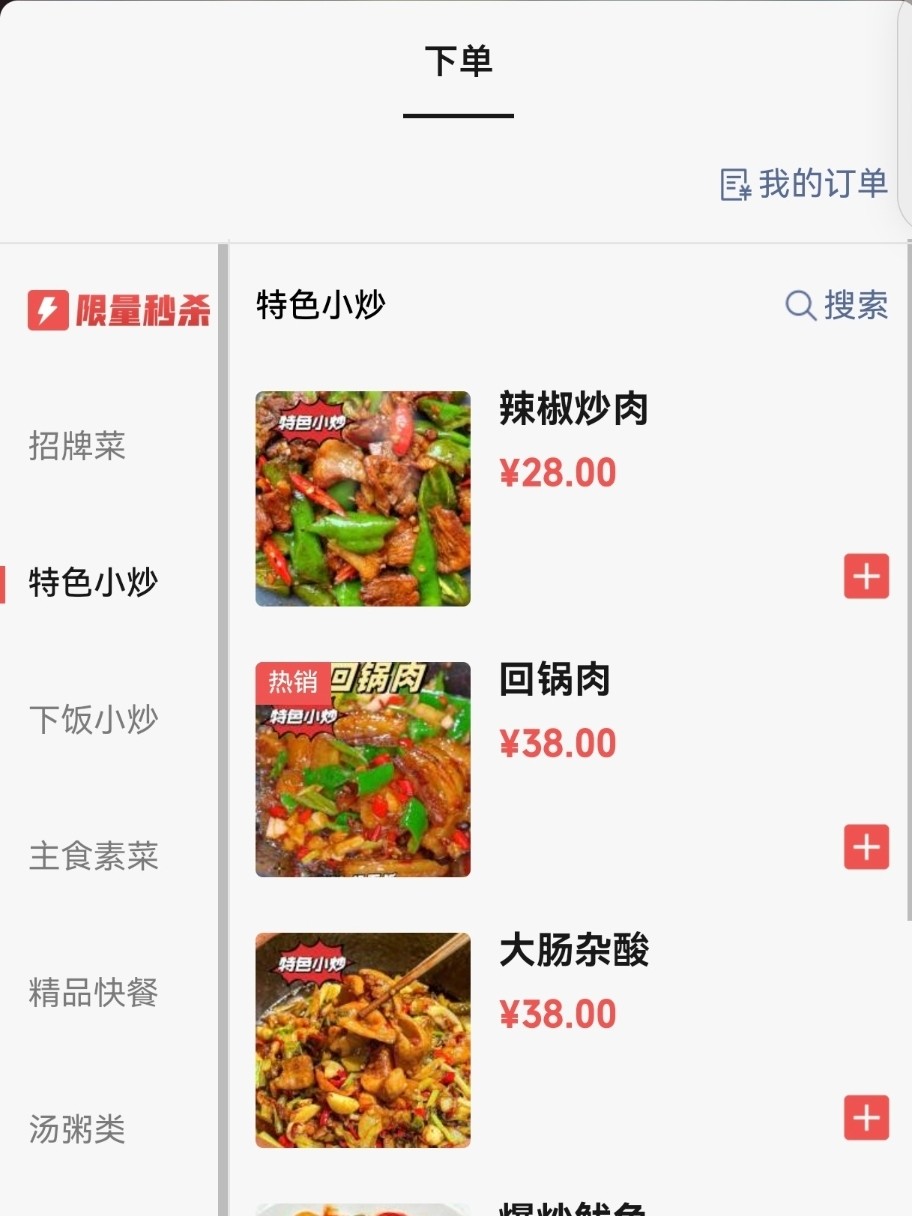Screen dimensions: 912x1216
Task: Add 大肠杂酸 to the order
Action: point(866,1118)
